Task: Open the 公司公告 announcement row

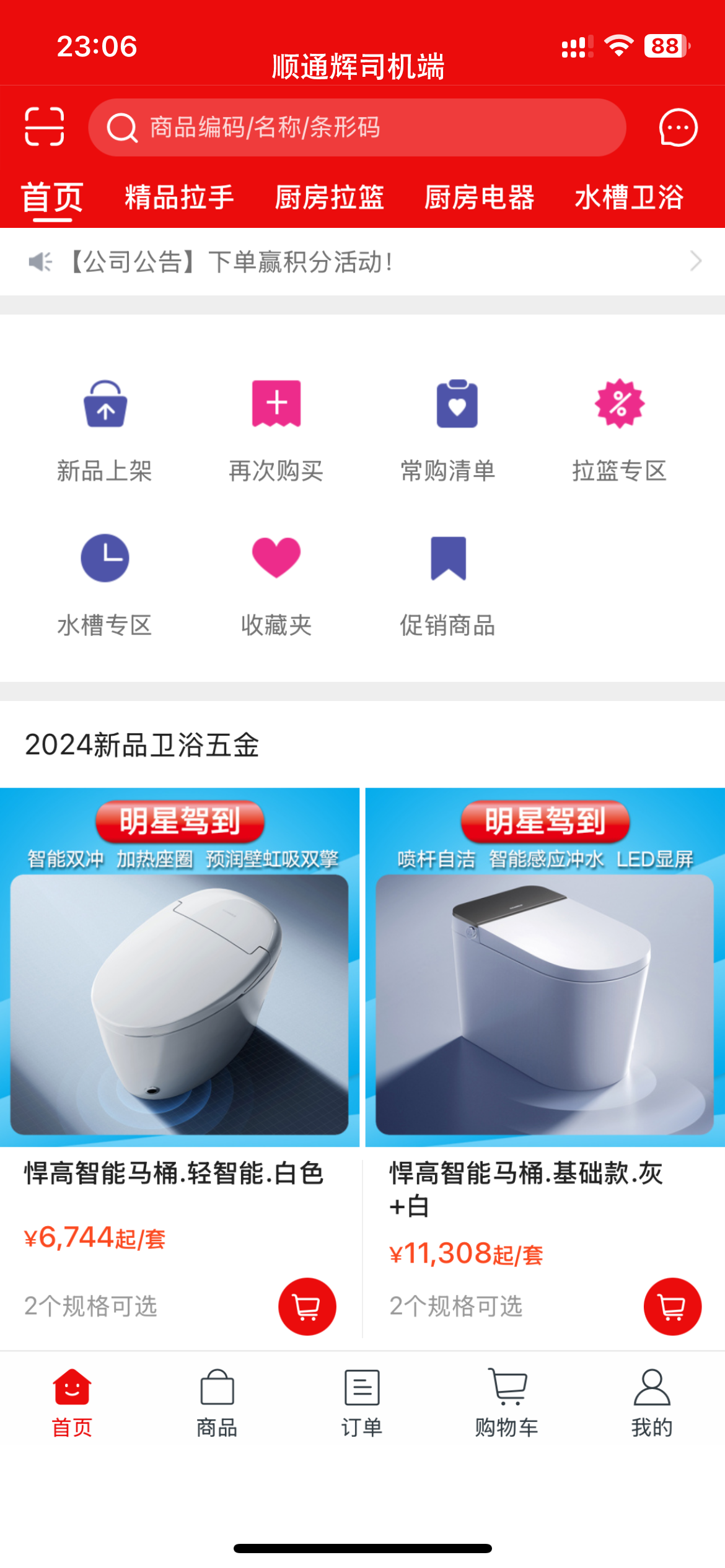Action: coord(362,261)
